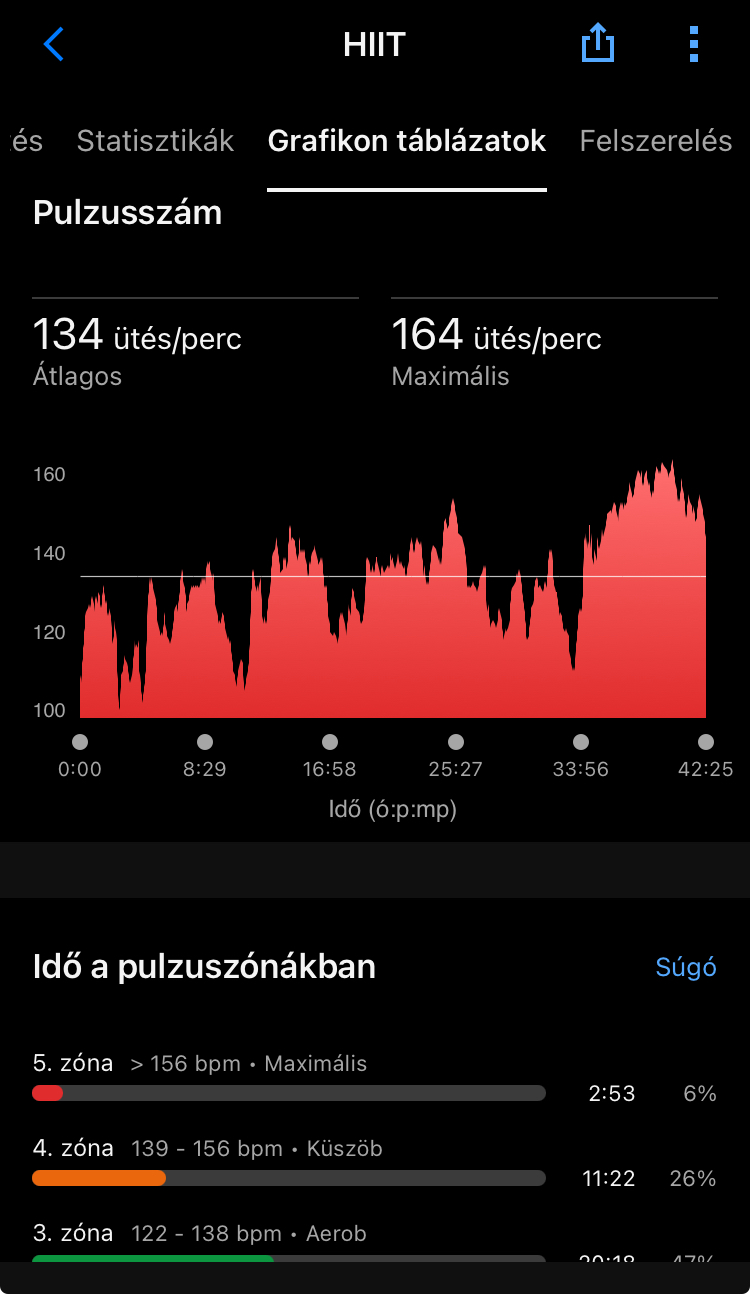
Task: Select the Grafikon táblázatok tab
Action: tap(407, 141)
